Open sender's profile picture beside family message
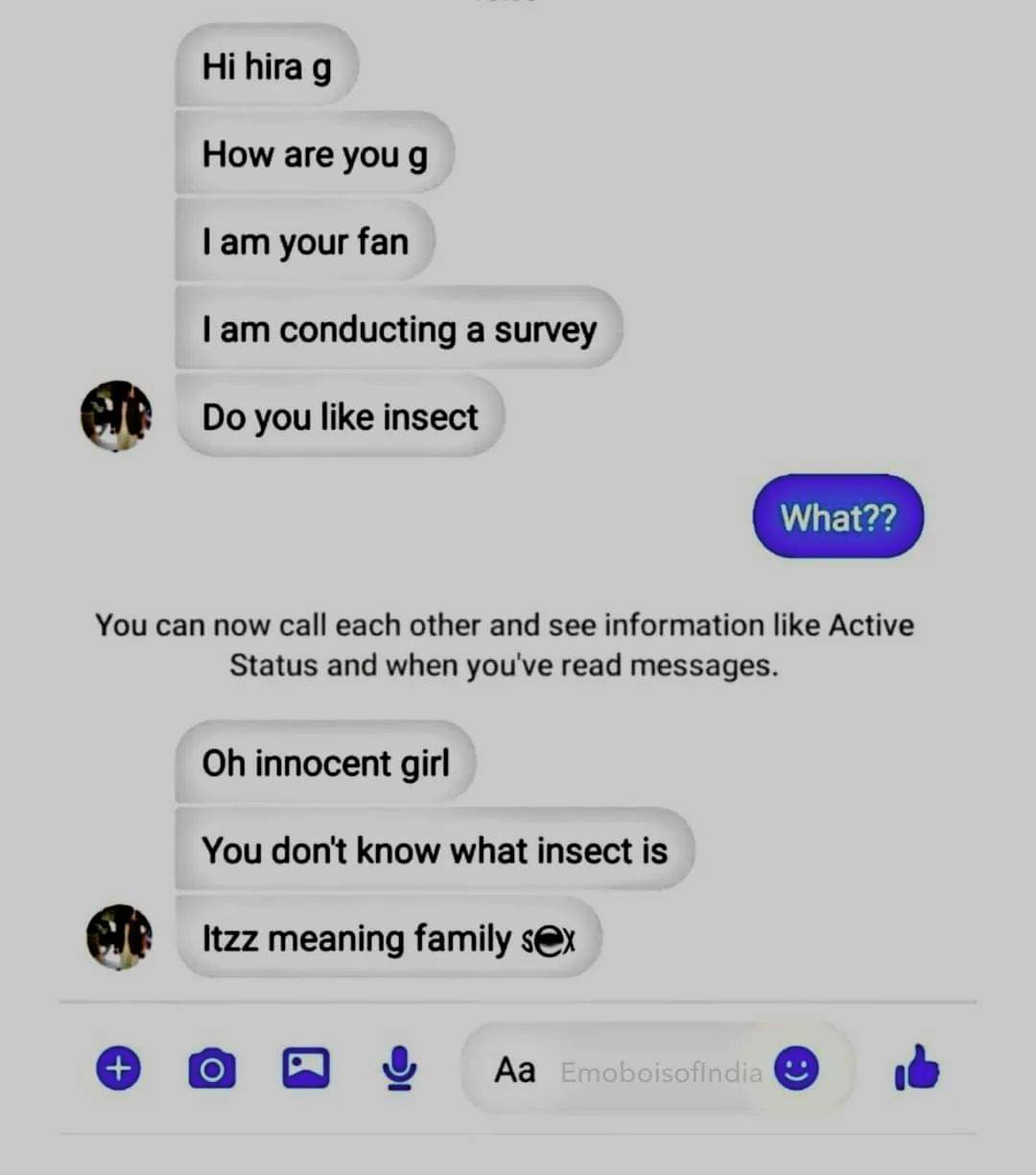 [119, 937]
